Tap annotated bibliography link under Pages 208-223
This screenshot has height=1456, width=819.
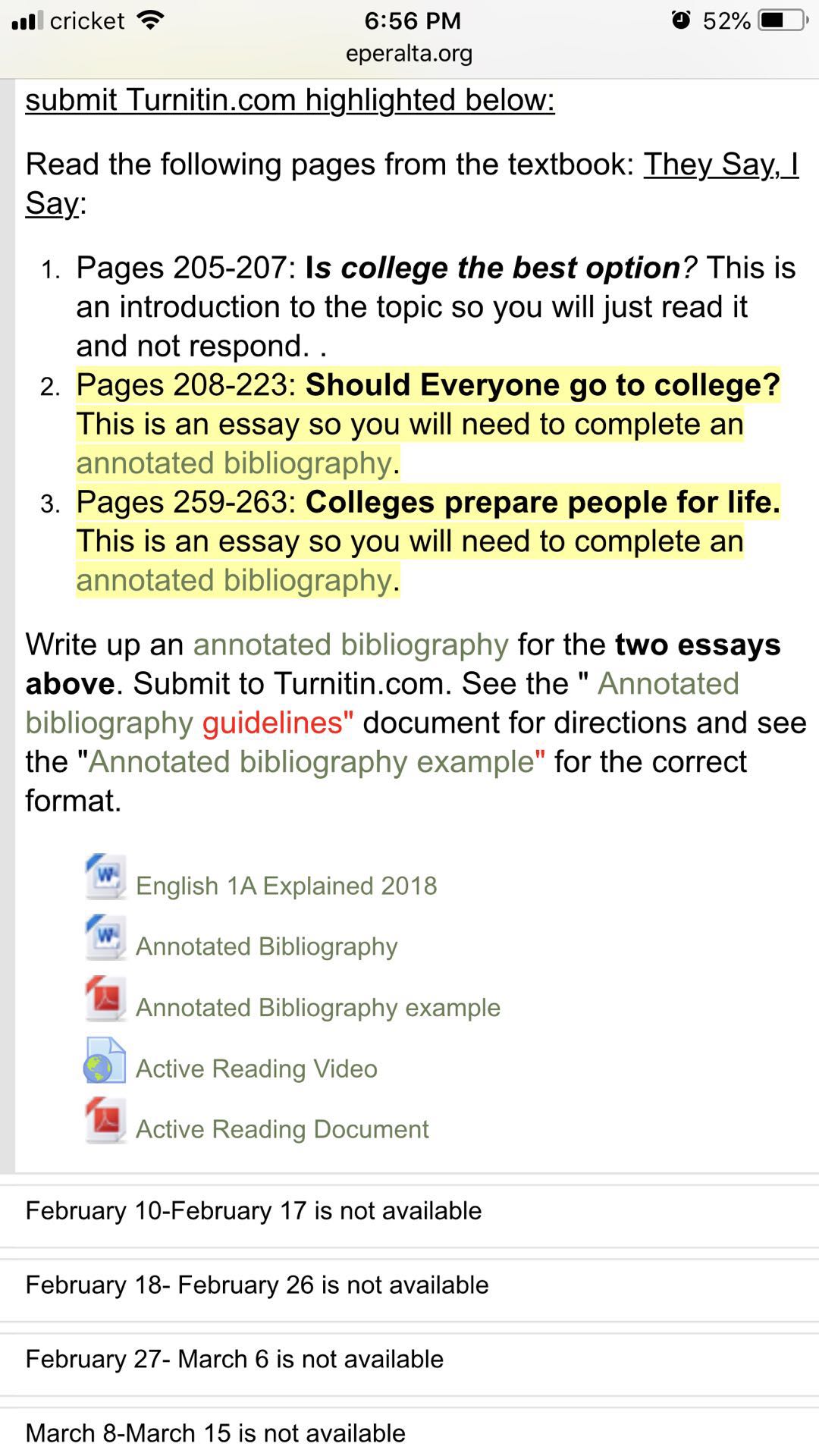(x=234, y=463)
